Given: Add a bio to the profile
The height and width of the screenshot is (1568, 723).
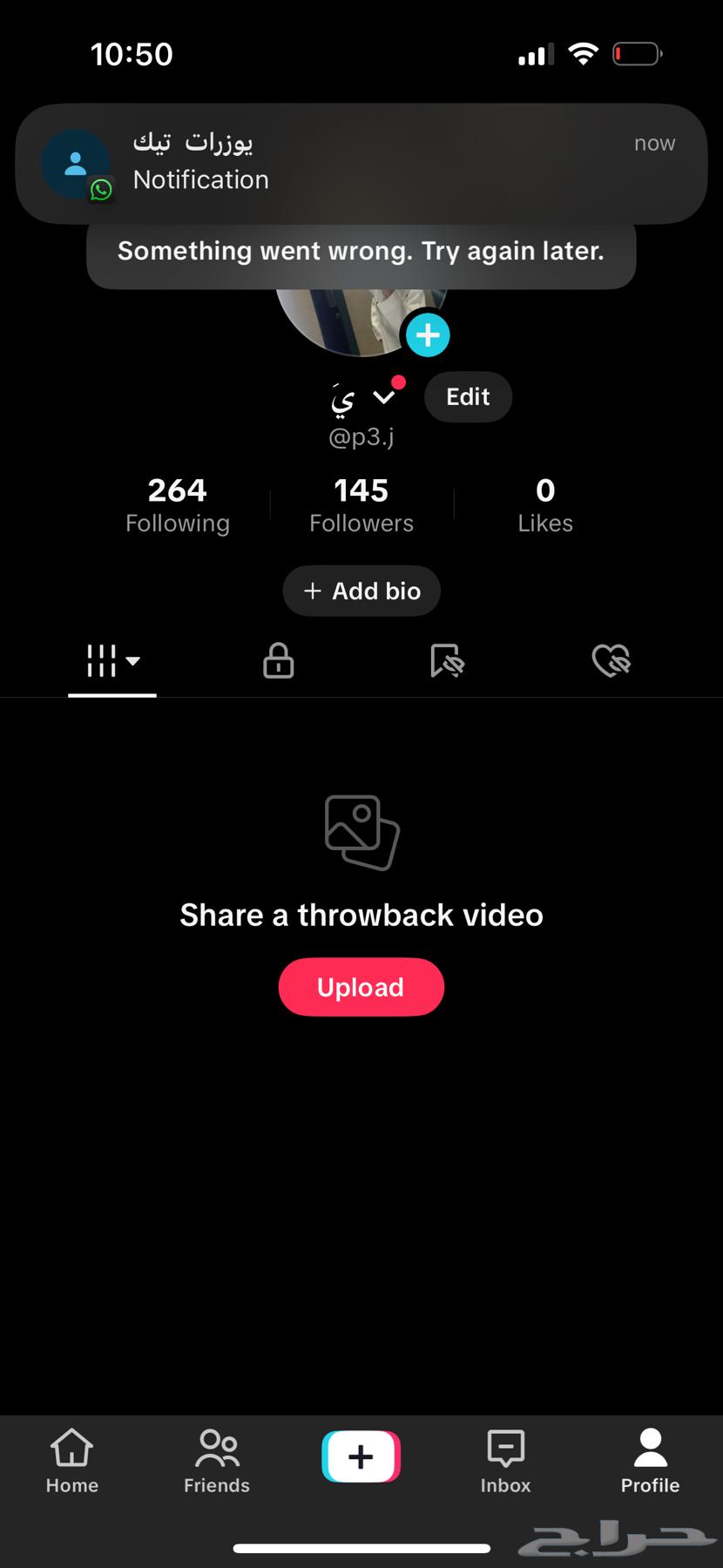Looking at the screenshot, I should click(x=361, y=591).
